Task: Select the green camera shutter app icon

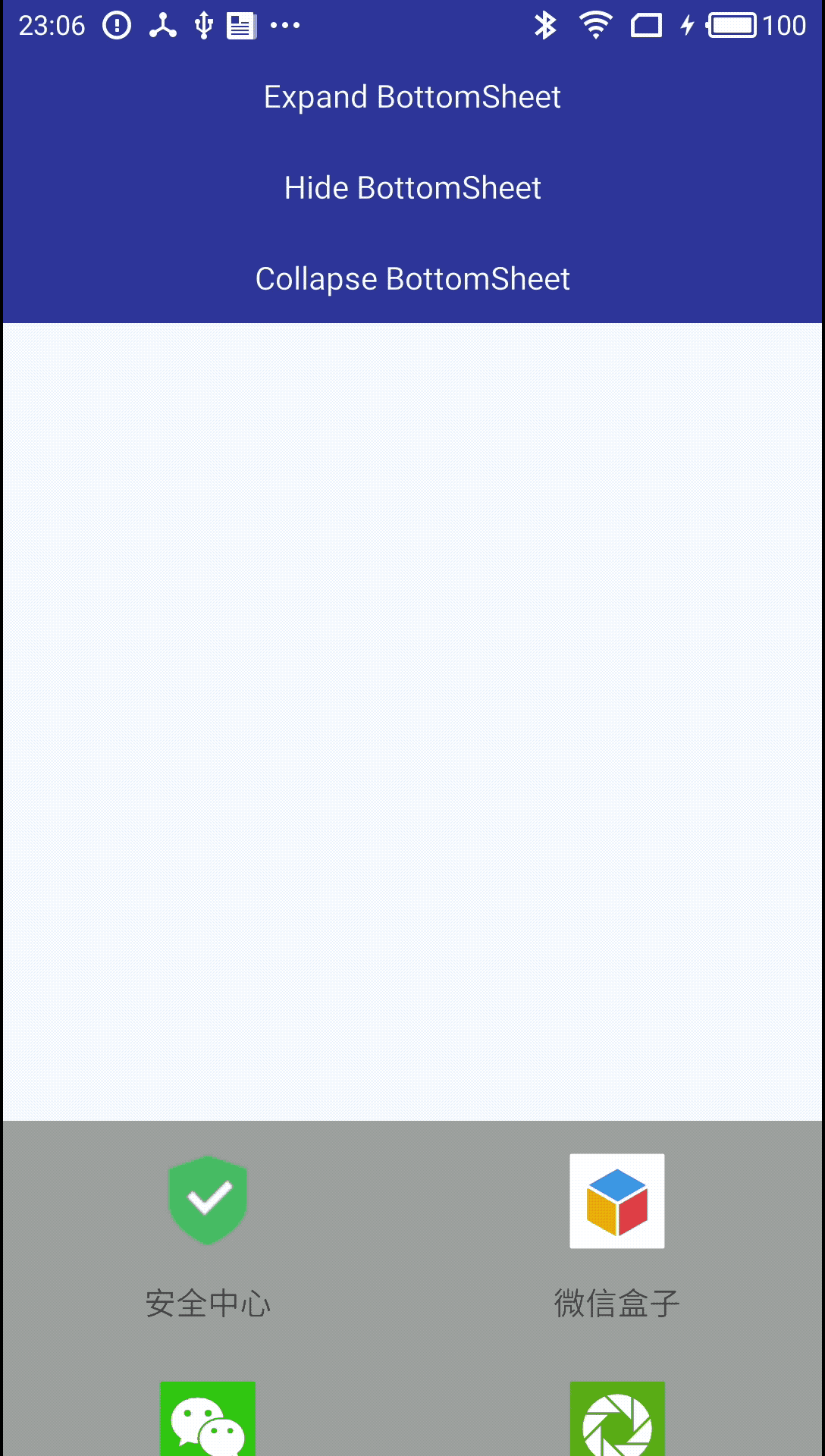Action: tap(616, 1420)
